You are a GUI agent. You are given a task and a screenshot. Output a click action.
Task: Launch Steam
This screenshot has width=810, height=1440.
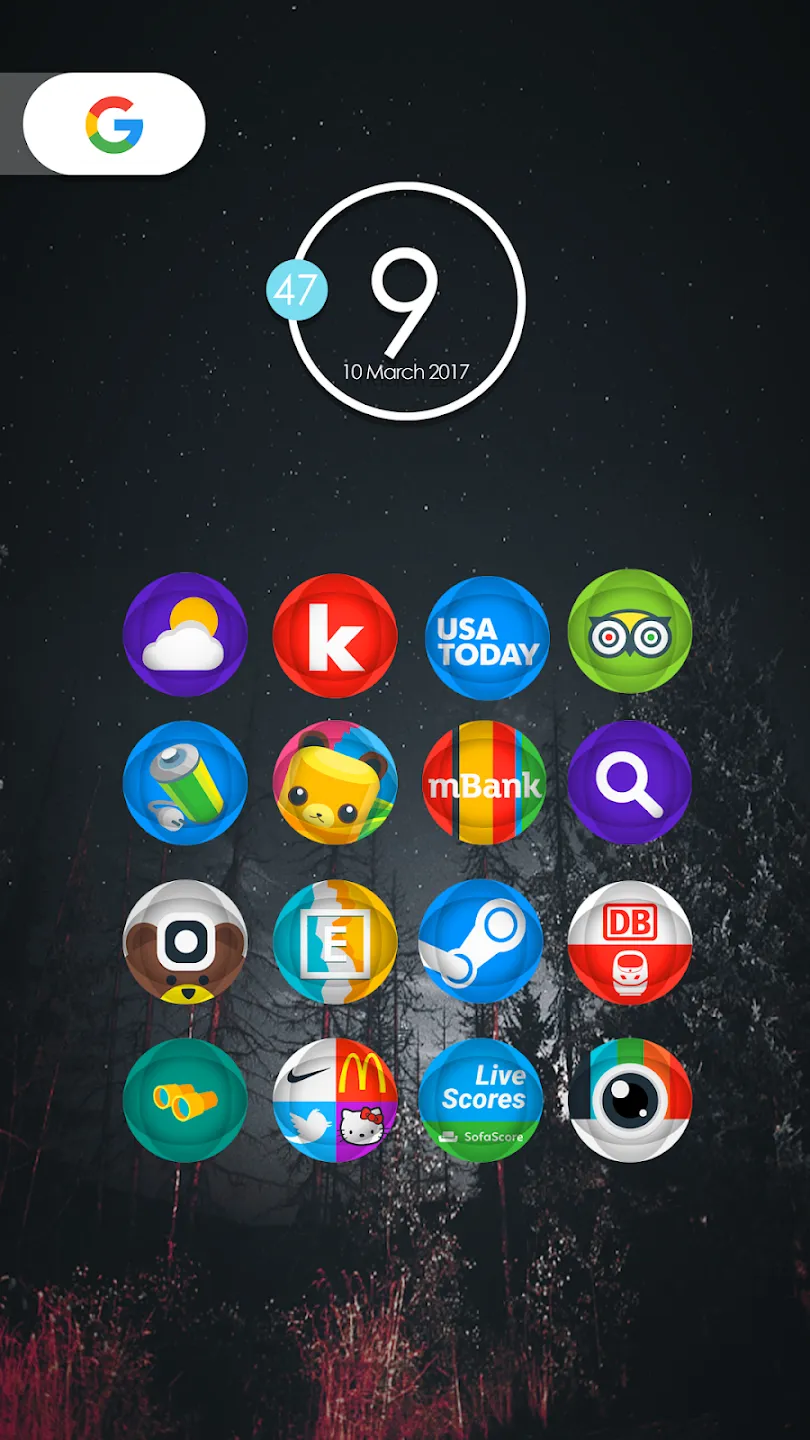(x=481, y=942)
